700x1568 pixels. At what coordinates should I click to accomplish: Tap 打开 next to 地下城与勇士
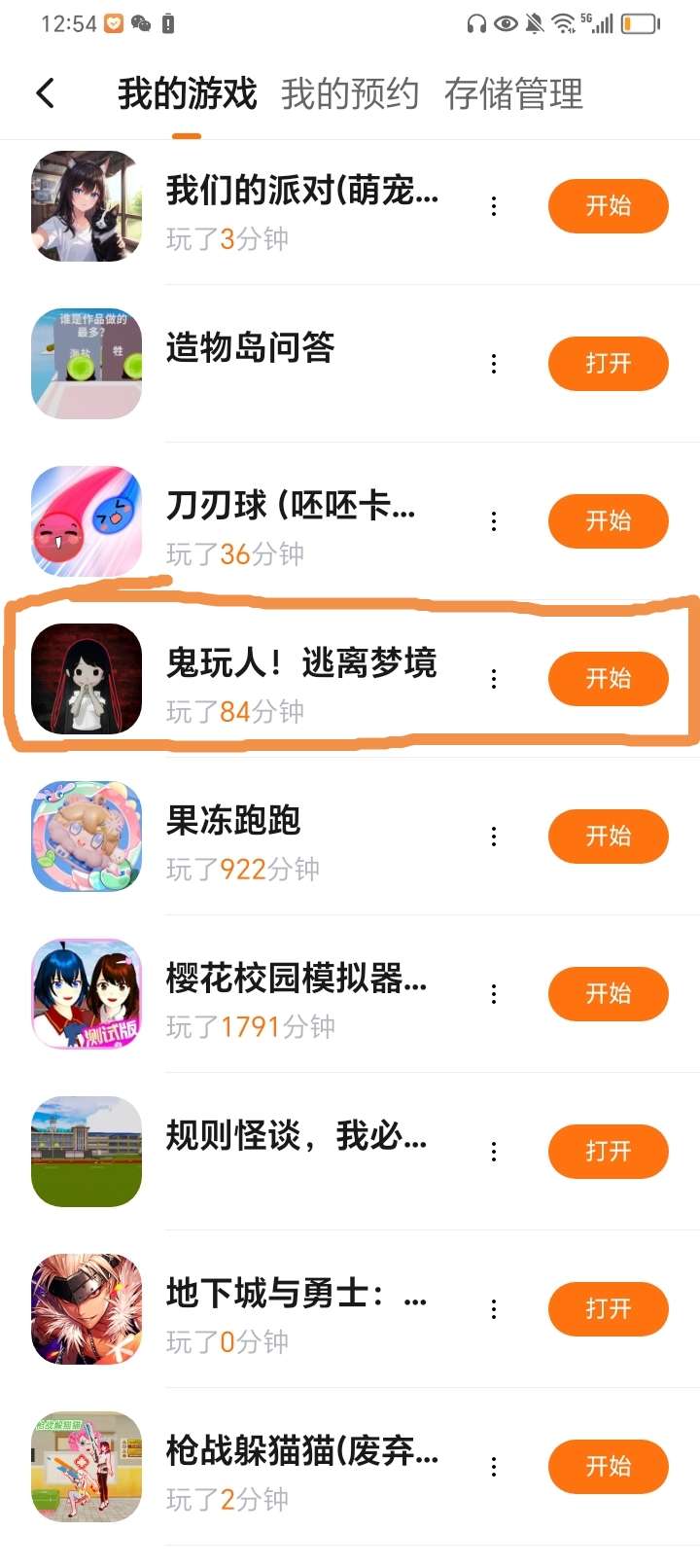click(x=608, y=1309)
